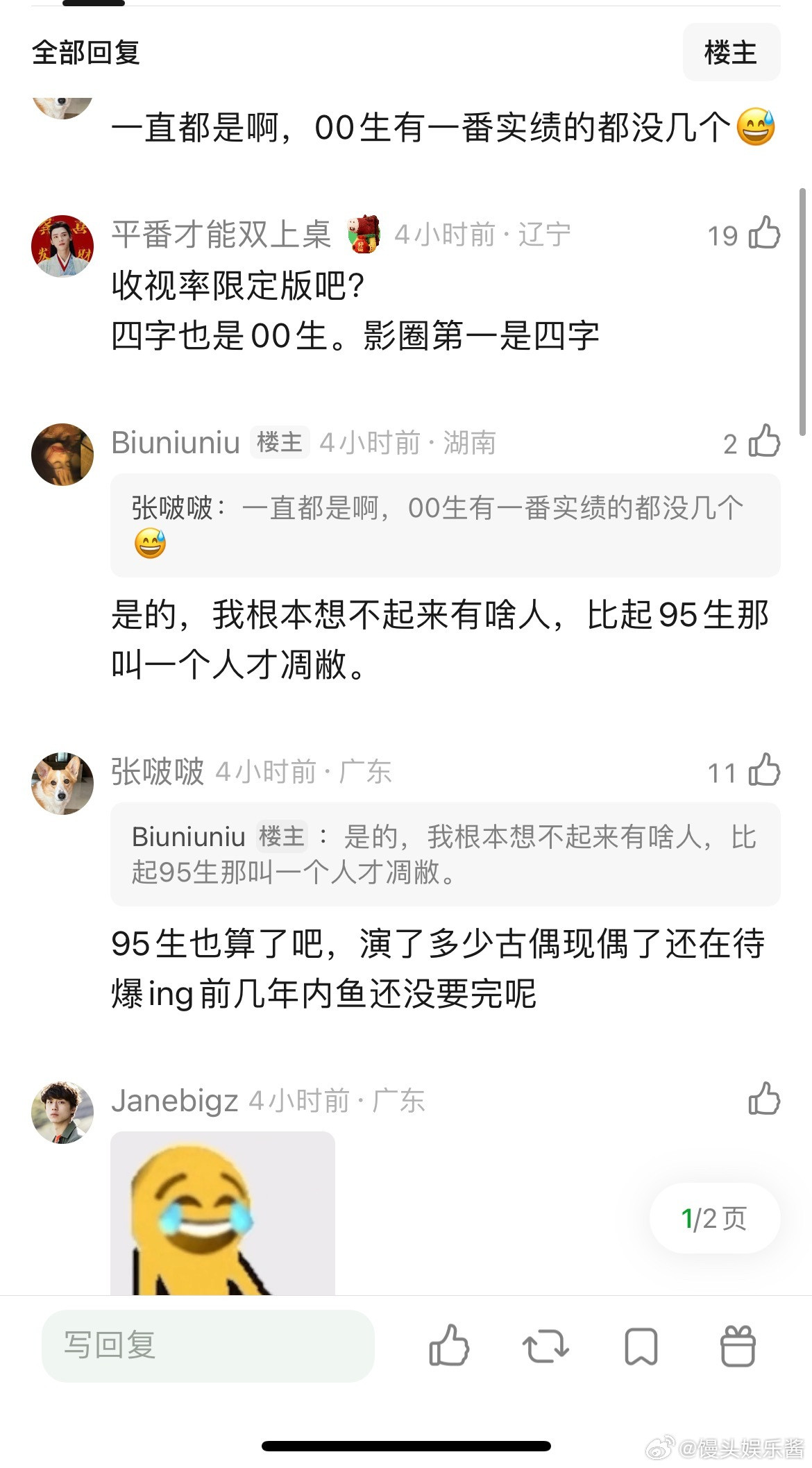Tap the thumbs-up beside 平番才能双上桌's comment
This screenshot has height=1468, width=812.
pyautogui.click(x=761, y=235)
